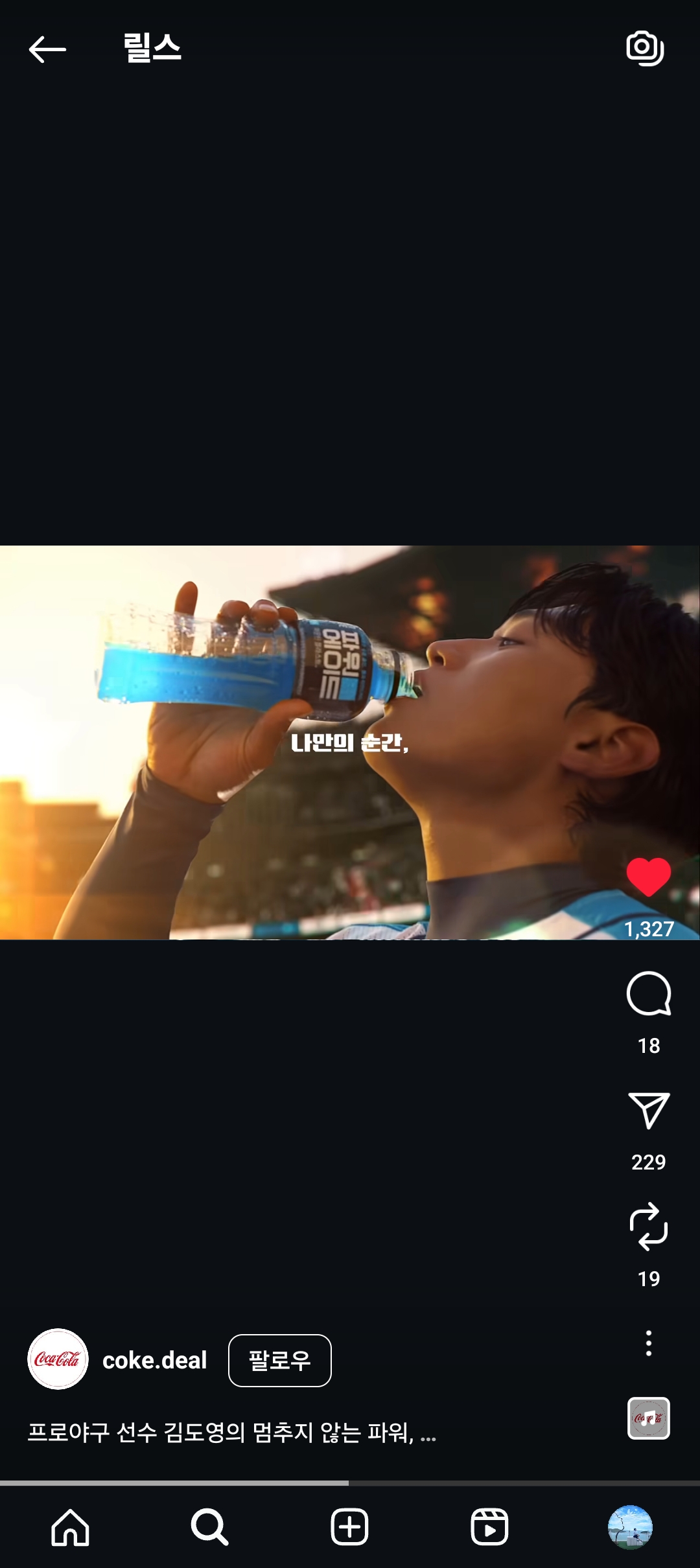
Task: Open the coke.deal profile picture
Action: [x=58, y=1359]
